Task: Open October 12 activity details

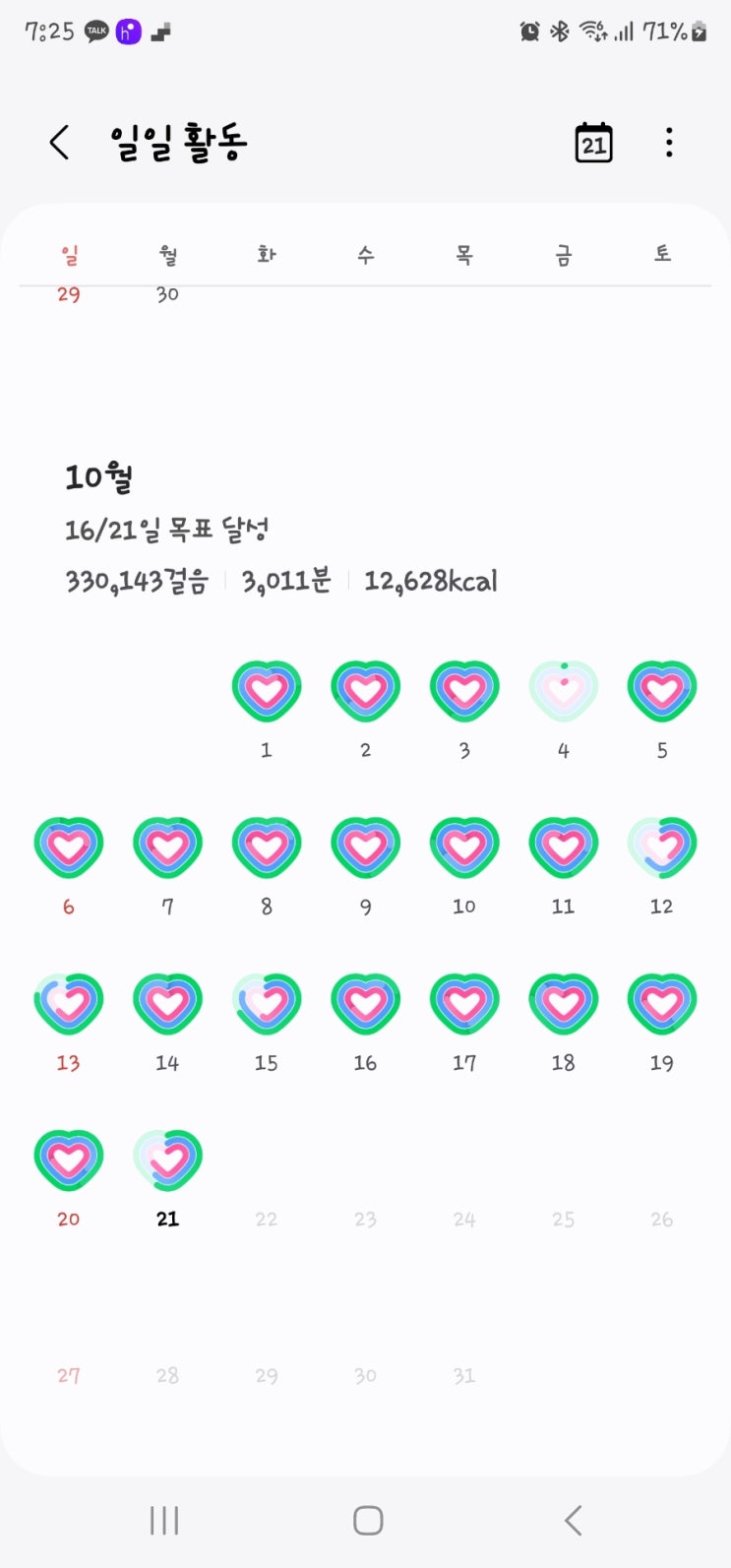Action: tap(662, 847)
